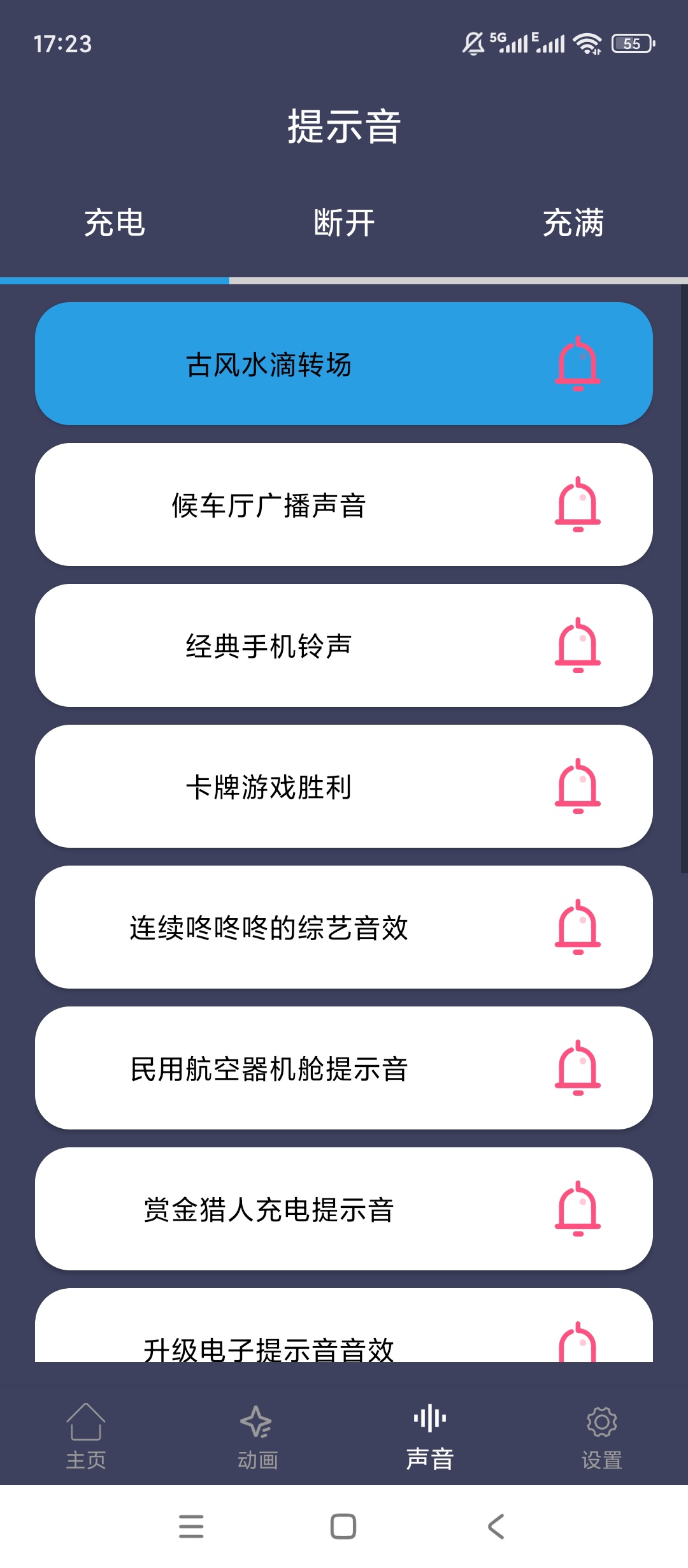
Task: Choose the 古风水滴转场 sound
Action: [x=269, y=365]
